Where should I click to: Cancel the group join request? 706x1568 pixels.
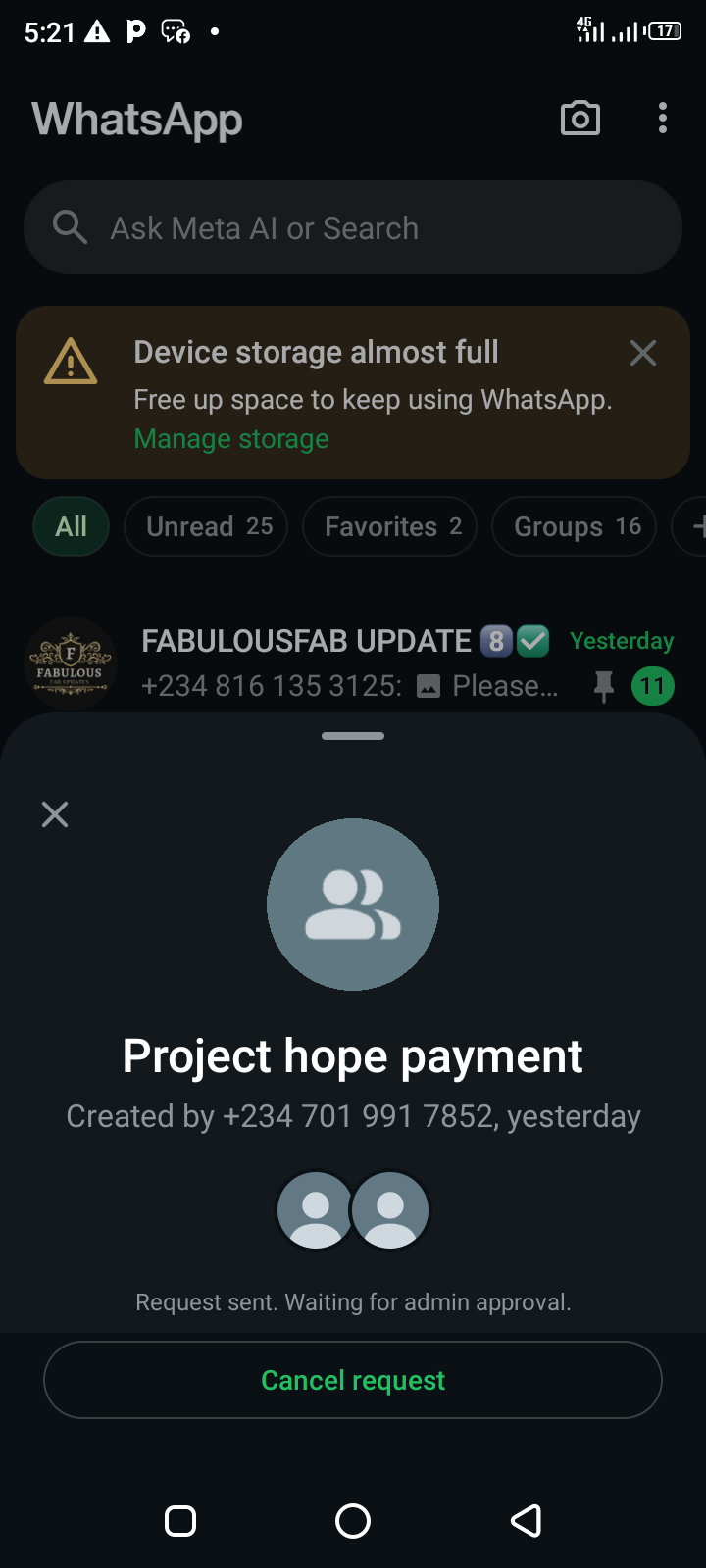353,1380
